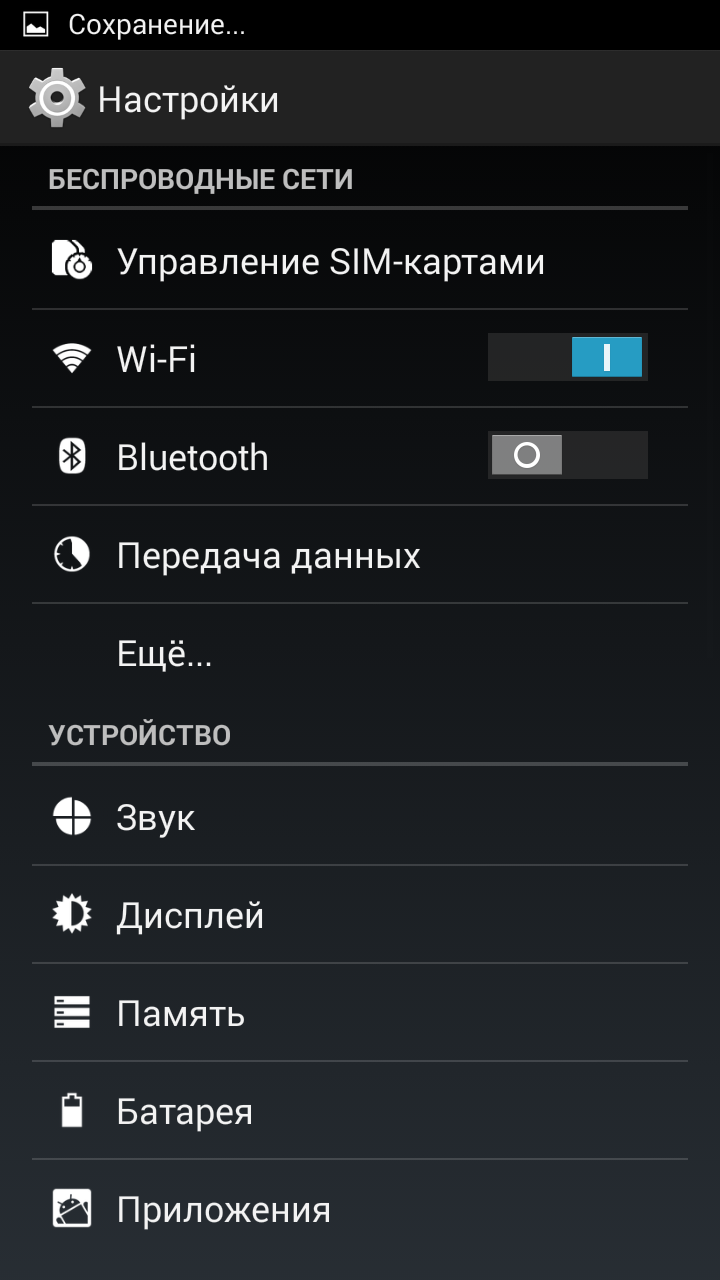Image resolution: width=720 pixels, height=1280 pixels.
Task: Open Звук sound settings
Action: point(156,817)
